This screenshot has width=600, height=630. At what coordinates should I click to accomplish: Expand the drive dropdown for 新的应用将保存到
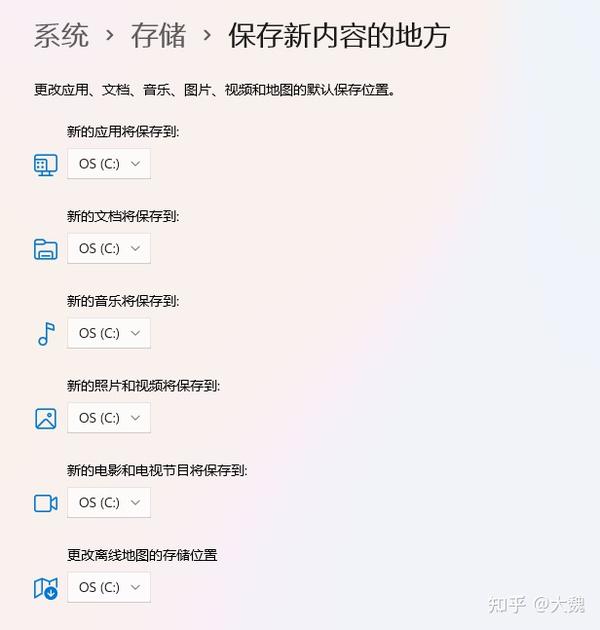click(109, 164)
